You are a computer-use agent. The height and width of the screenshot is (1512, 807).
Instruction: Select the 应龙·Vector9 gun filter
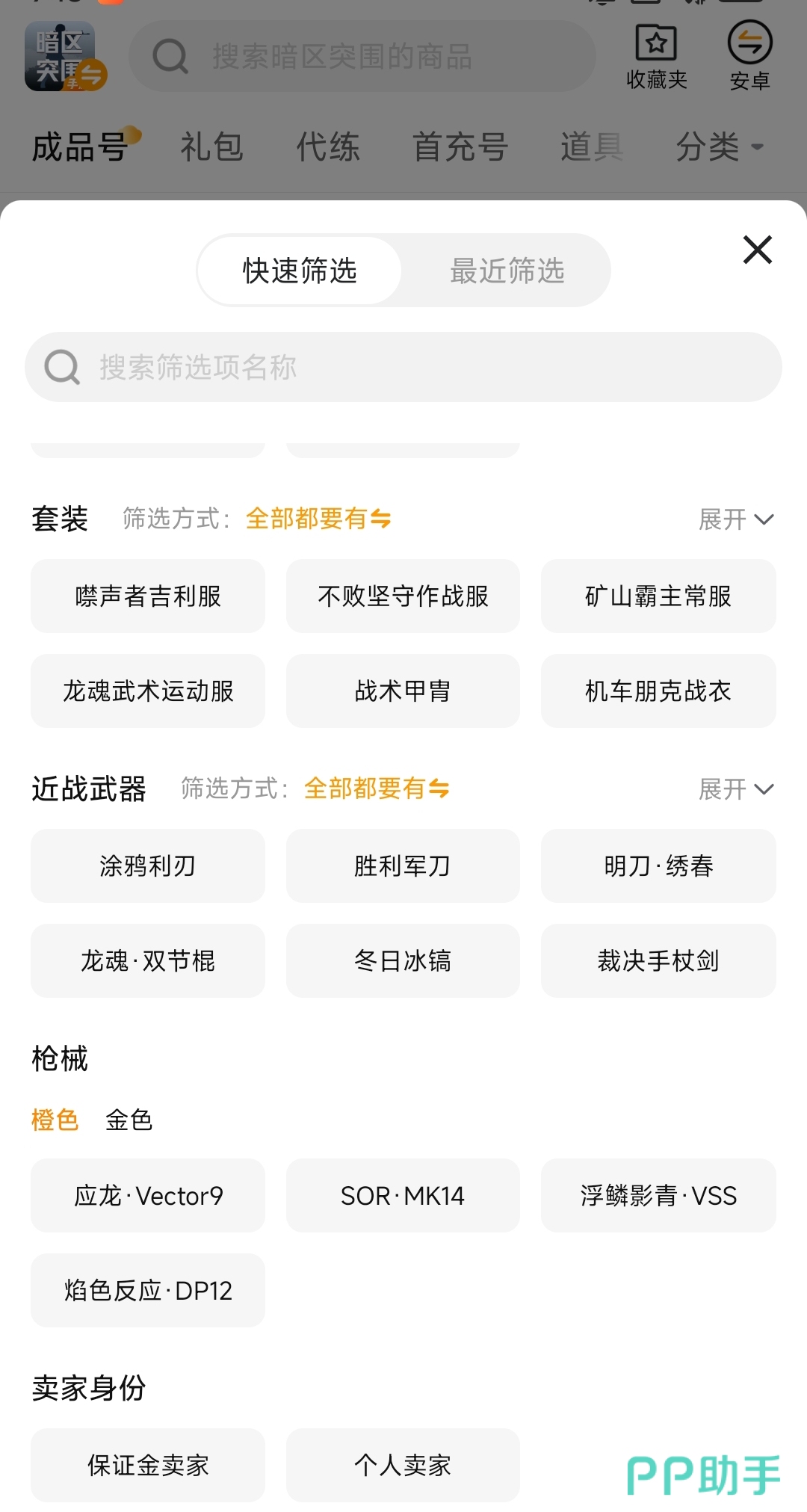point(148,1196)
